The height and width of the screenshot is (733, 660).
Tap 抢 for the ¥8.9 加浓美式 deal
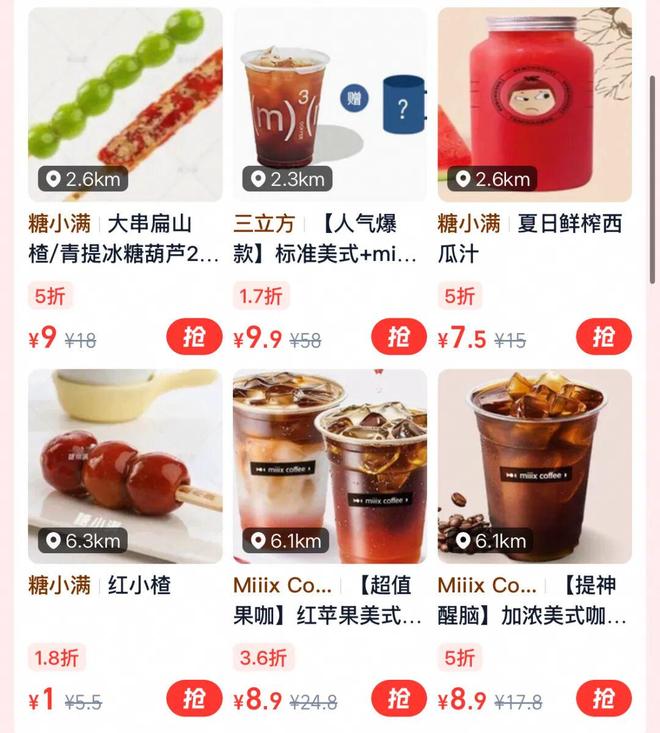click(603, 698)
